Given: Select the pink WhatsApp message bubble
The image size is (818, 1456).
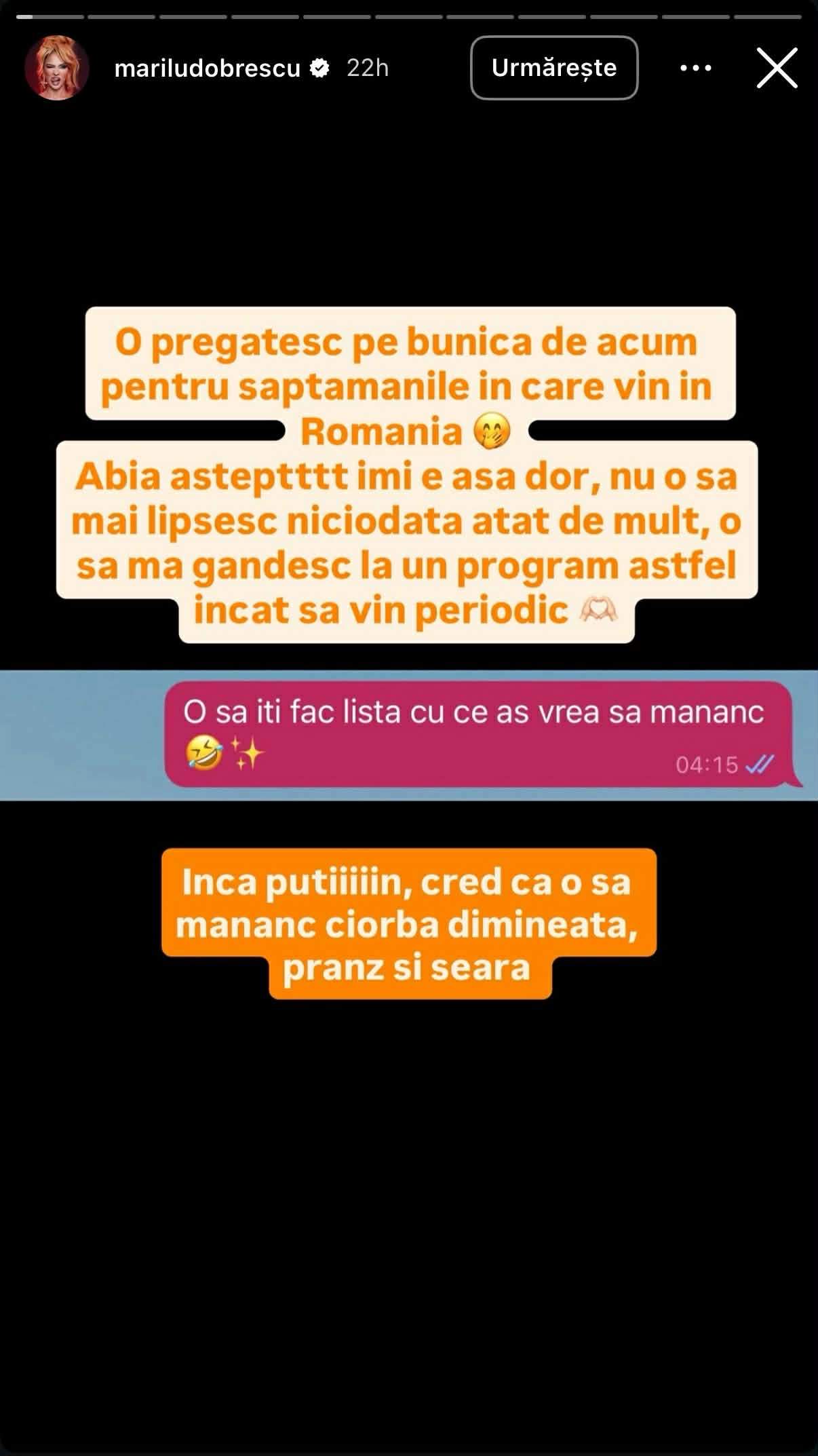Looking at the screenshot, I should tap(475, 736).
